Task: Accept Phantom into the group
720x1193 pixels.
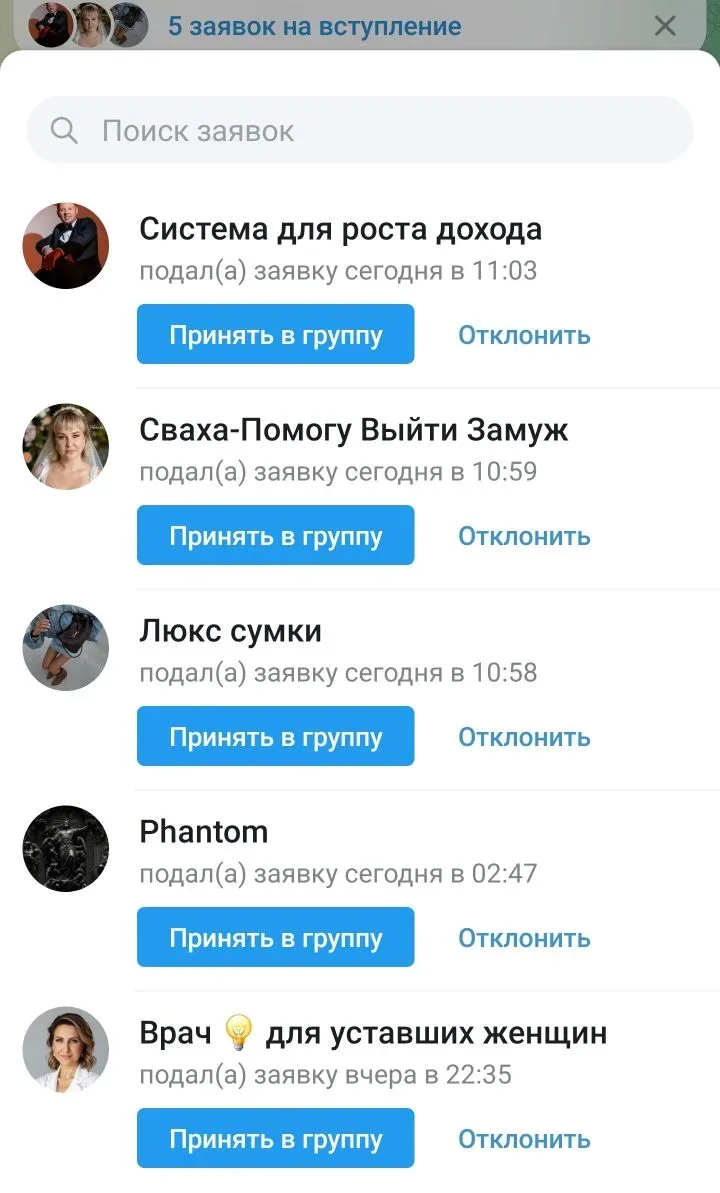Action: pyautogui.click(x=275, y=938)
